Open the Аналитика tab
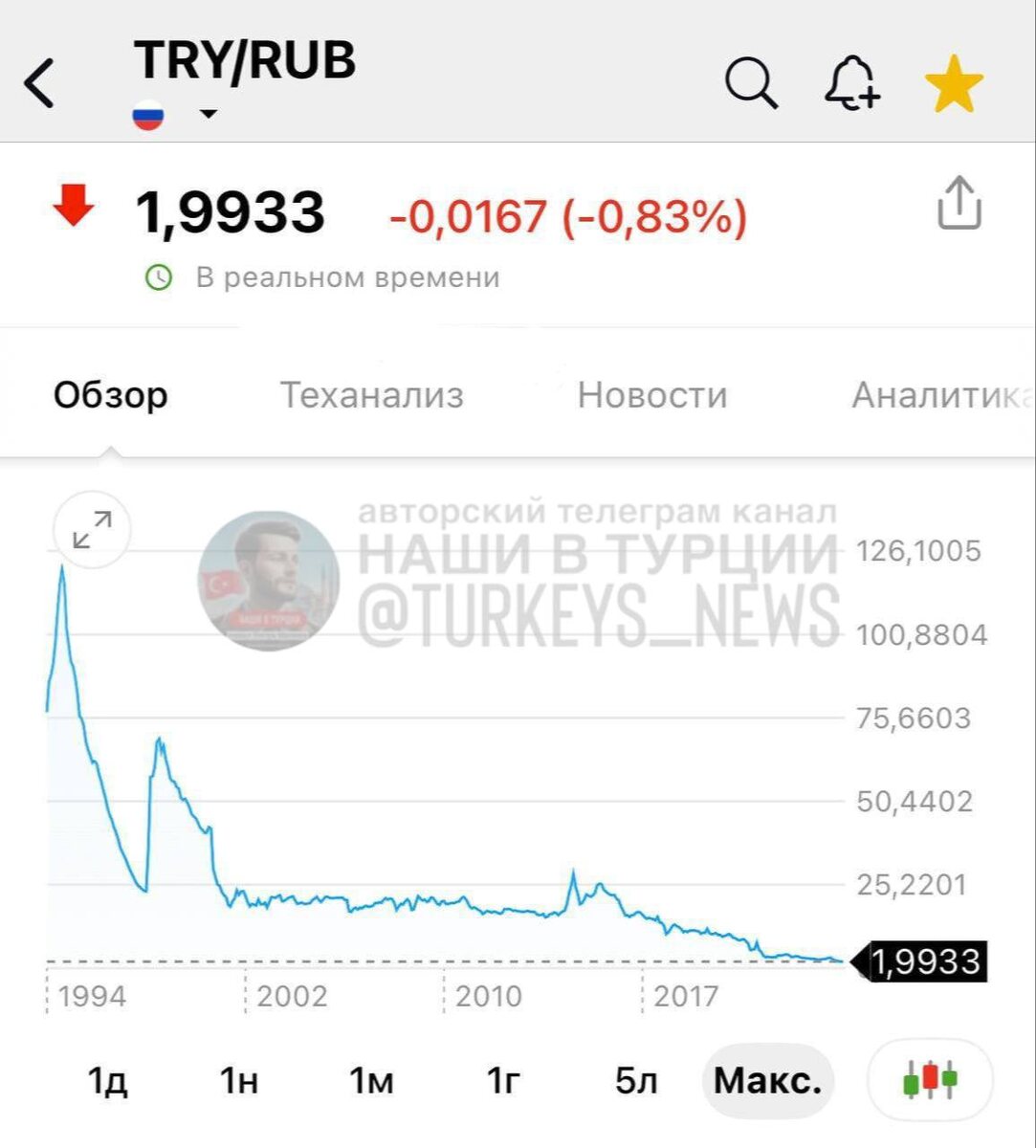Screen dimensions: 1036x1148 [942, 395]
